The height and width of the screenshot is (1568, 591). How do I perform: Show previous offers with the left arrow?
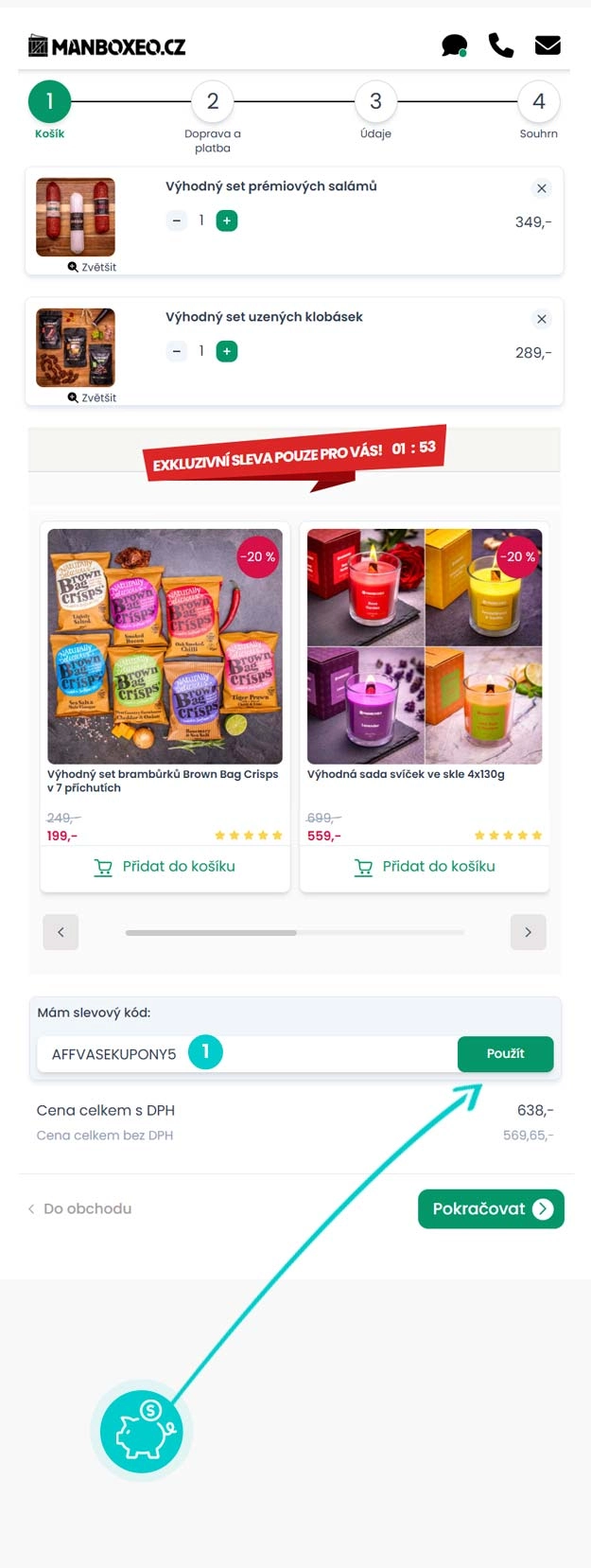click(61, 932)
